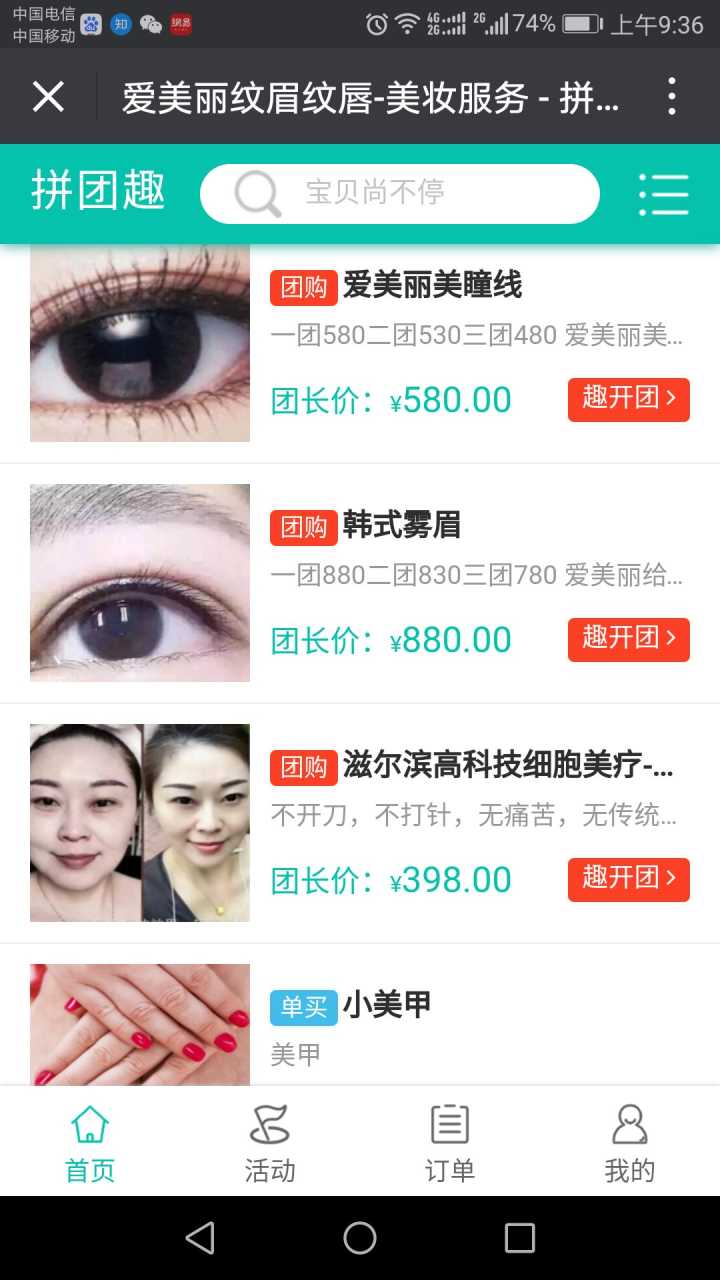This screenshot has height=1280, width=720.
Task: Open the 滋尔滨高科技细胞美疗 product image
Action: point(140,822)
